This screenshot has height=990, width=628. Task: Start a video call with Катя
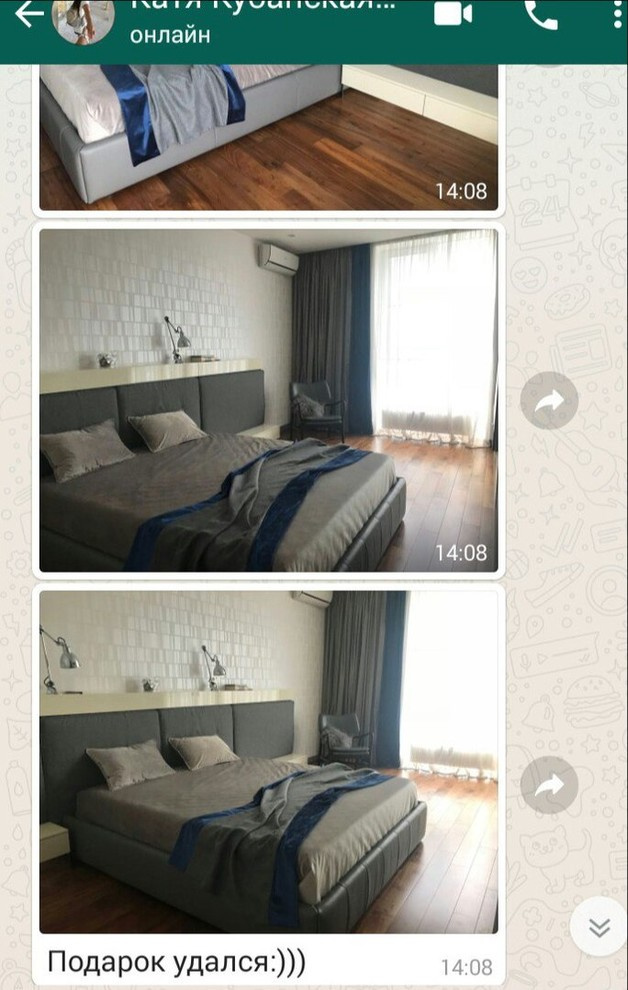click(453, 13)
